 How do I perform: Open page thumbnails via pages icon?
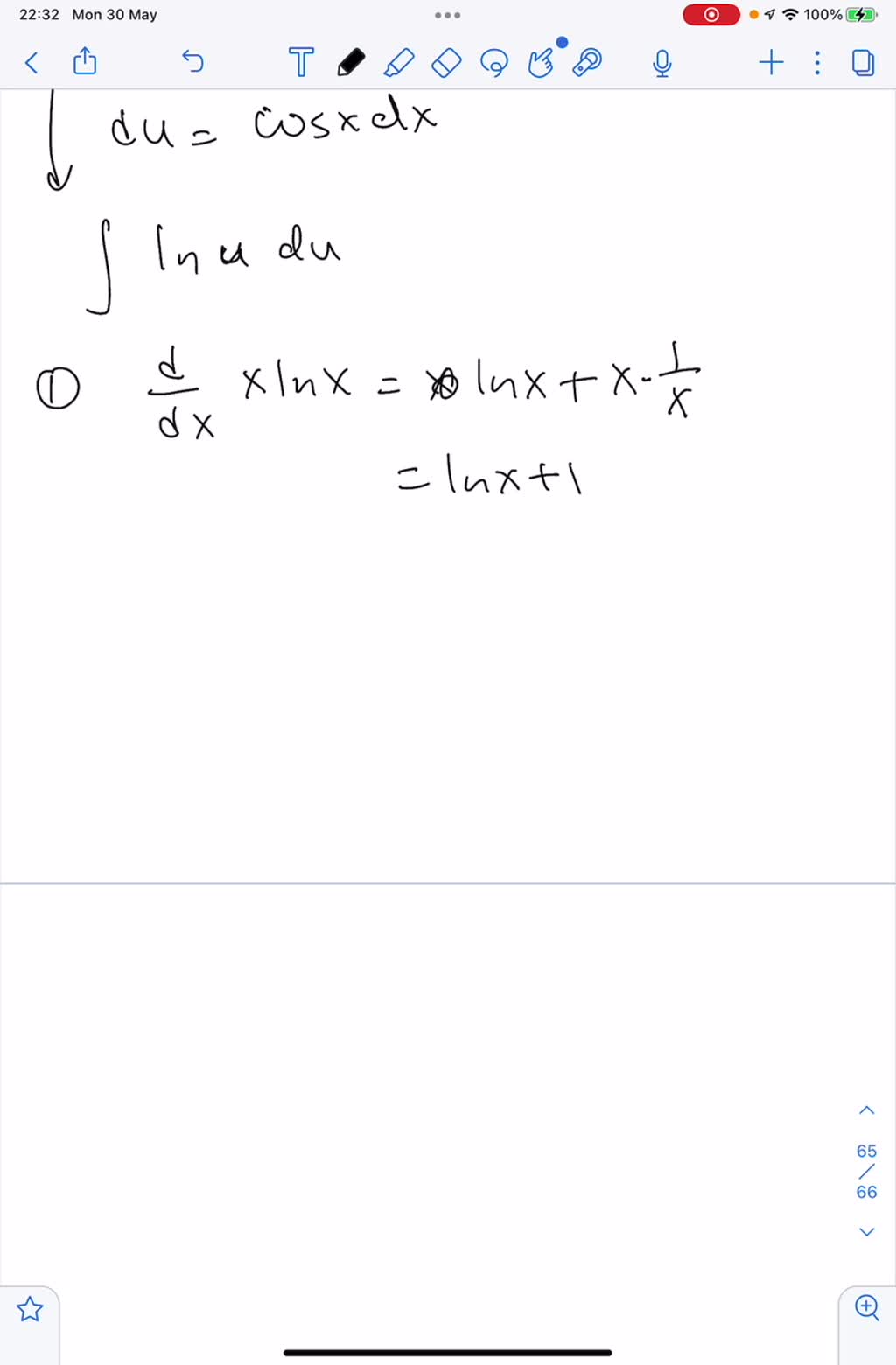(x=863, y=62)
